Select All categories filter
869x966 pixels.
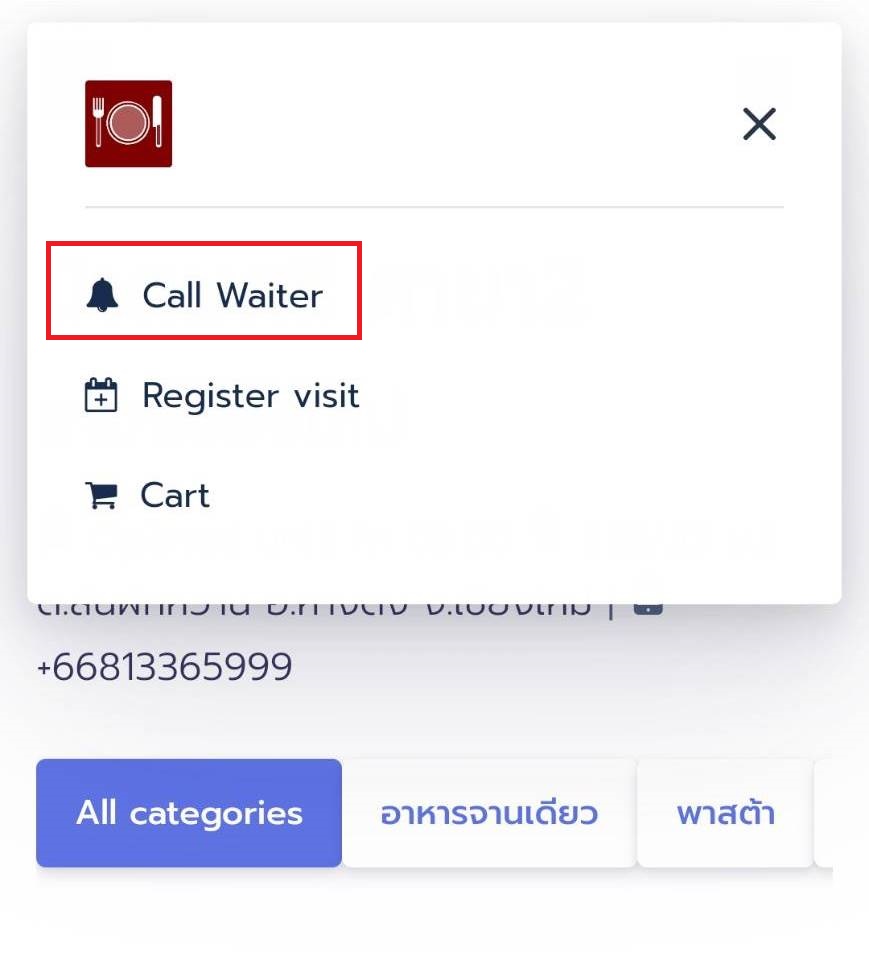click(x=189, y=813)
